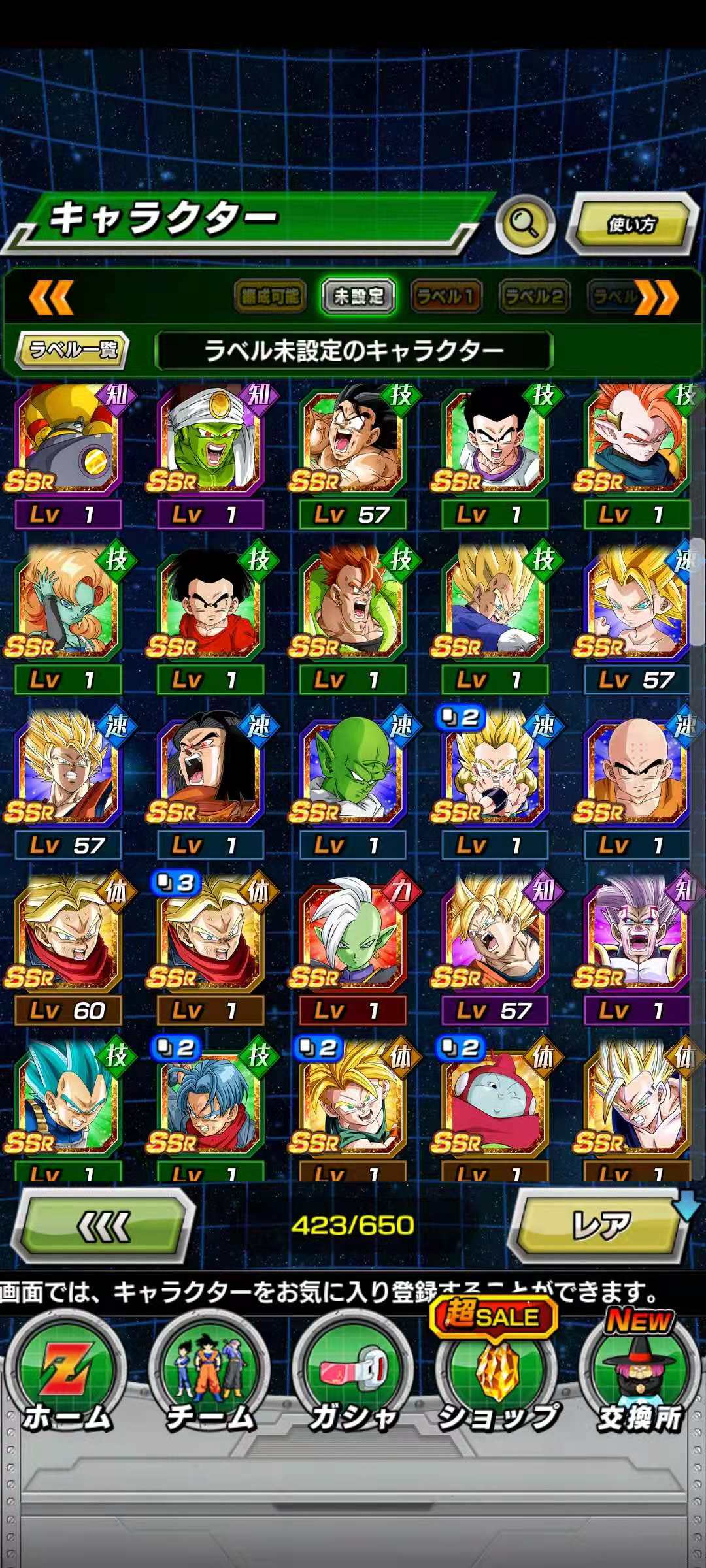Image resolution: width=706 pixels, height=1568 pixels.
Task: Open the チーム tab
Action: pos(210,1379)
